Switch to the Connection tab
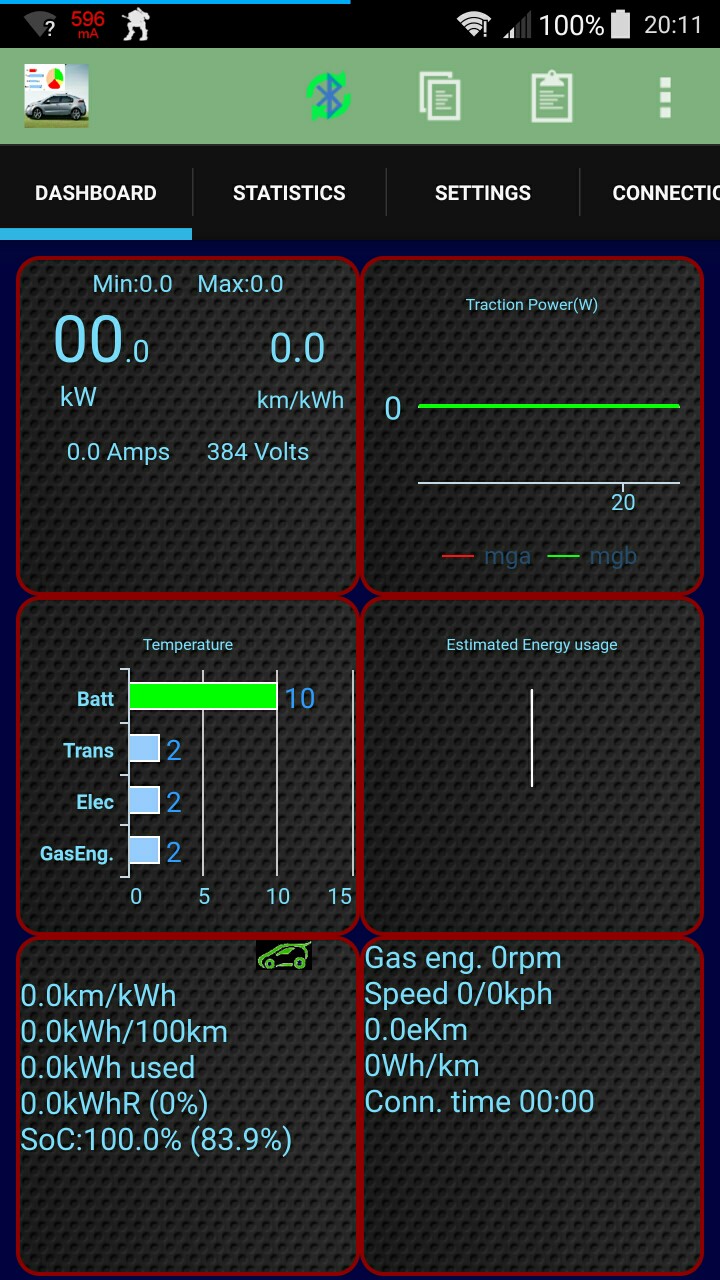 (664, 193)
